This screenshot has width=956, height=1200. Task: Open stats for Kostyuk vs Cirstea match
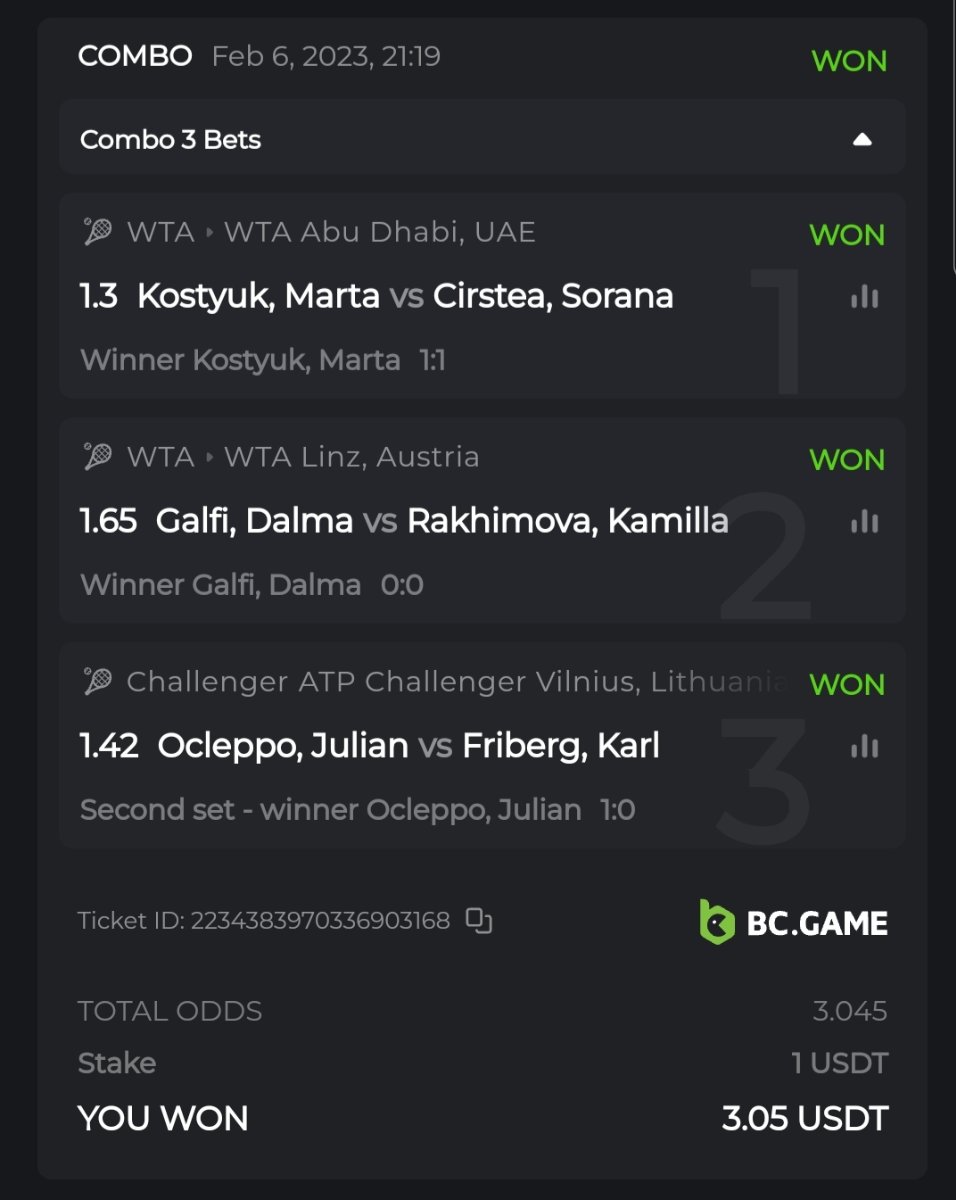[x=864, y=296]
